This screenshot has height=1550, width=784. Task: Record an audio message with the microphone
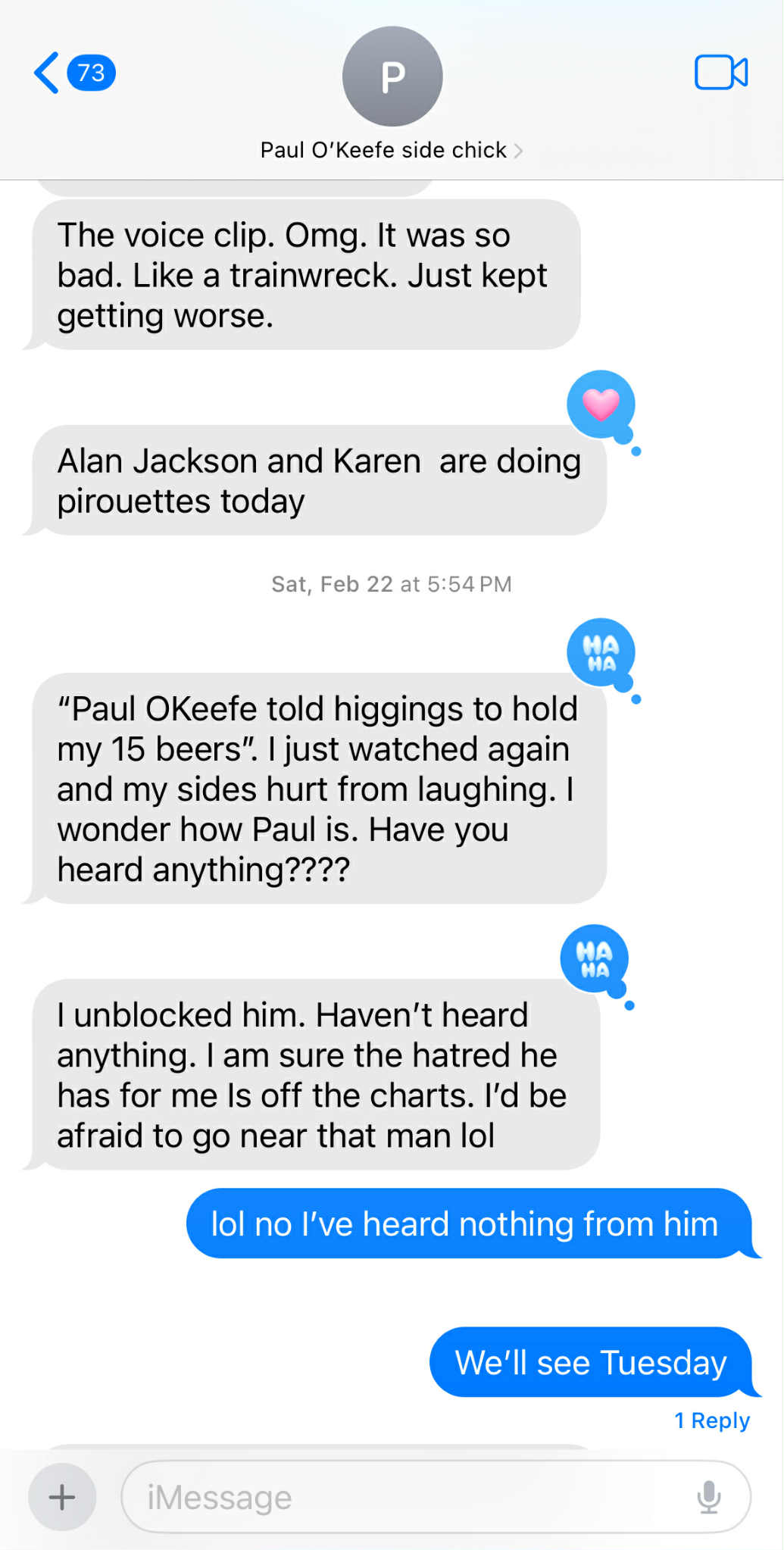[x=709, y=1497]
